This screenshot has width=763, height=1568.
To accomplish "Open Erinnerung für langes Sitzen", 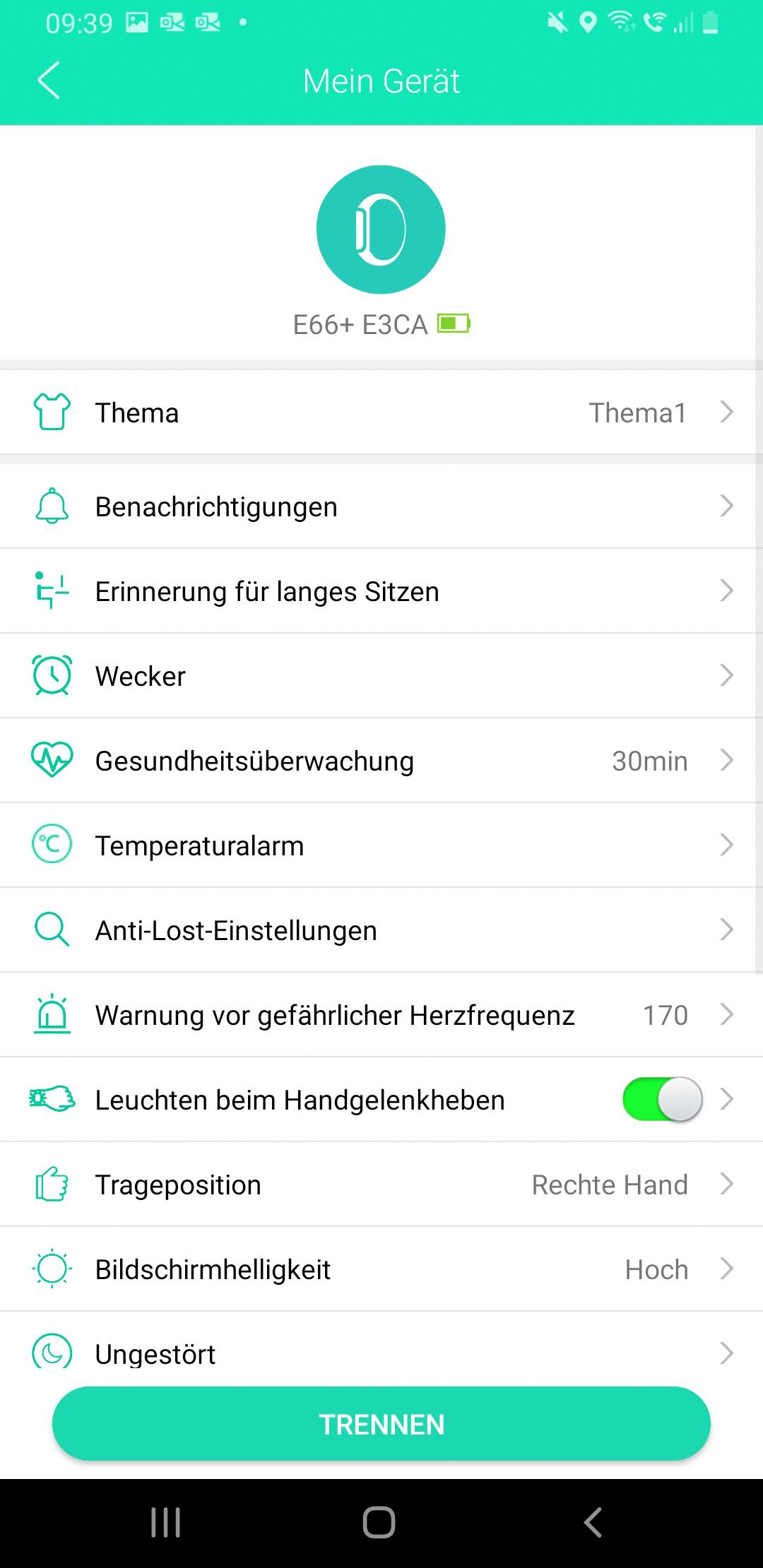I will click(381, 591).
